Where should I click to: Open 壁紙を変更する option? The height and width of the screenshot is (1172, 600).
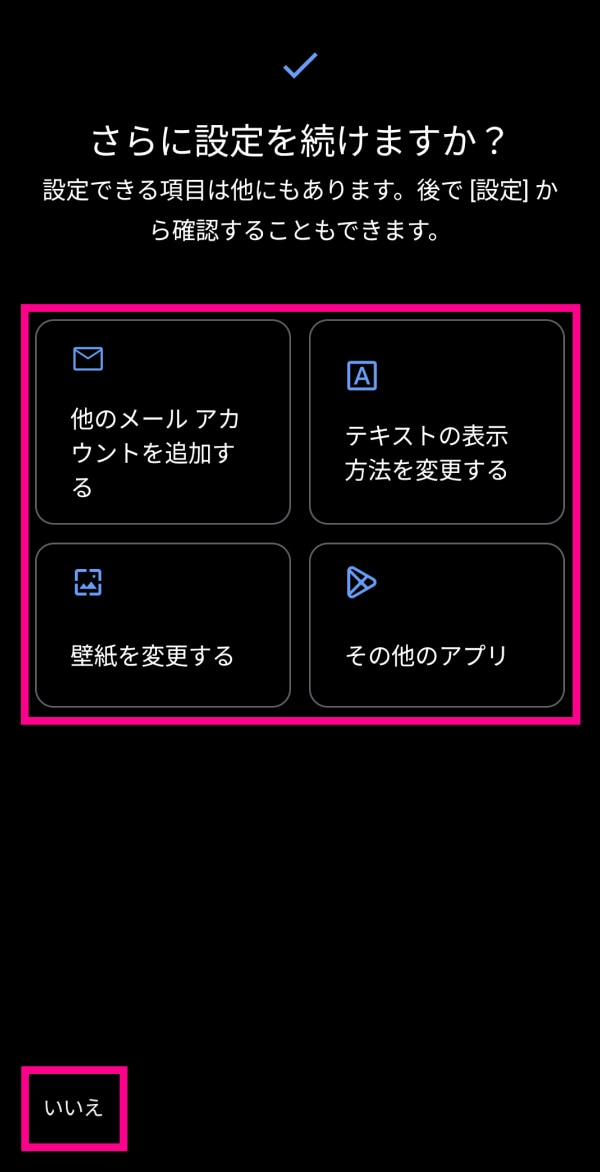(x=163, y=625)
